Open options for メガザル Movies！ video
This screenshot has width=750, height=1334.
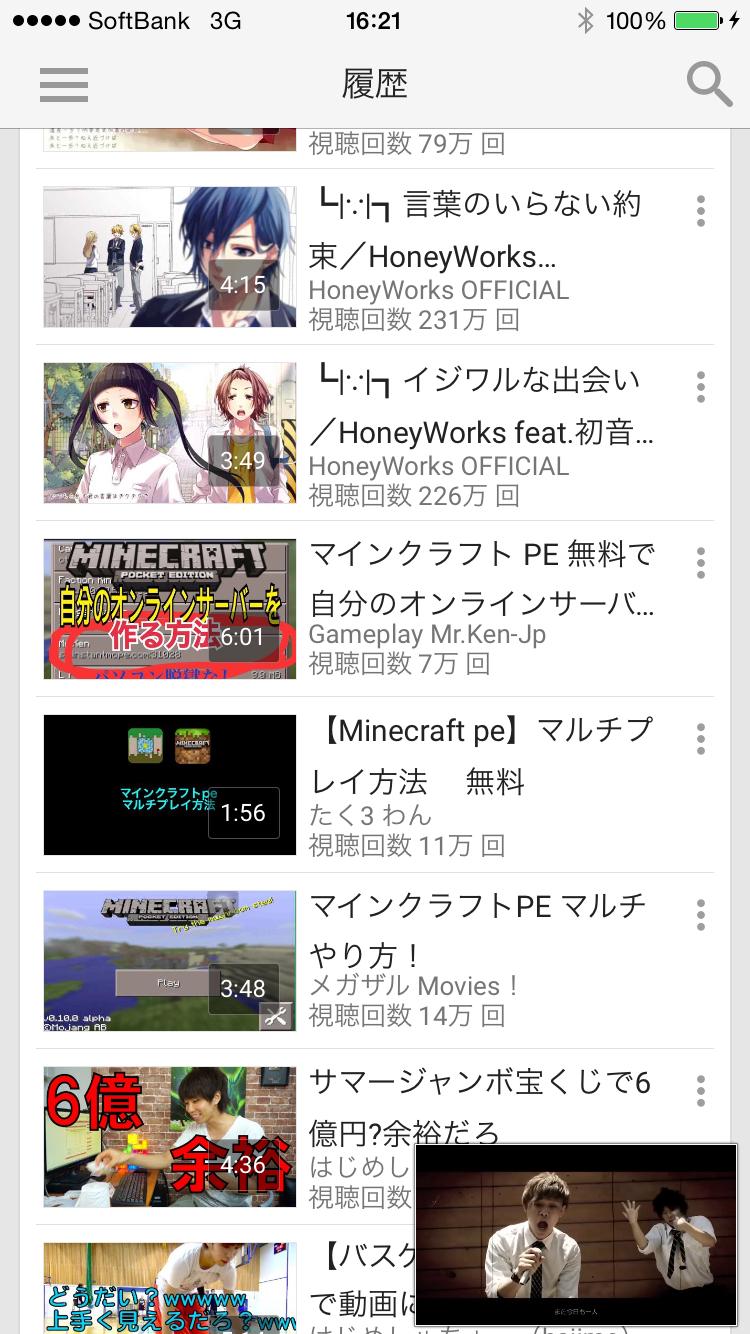(x=701, y=915)
